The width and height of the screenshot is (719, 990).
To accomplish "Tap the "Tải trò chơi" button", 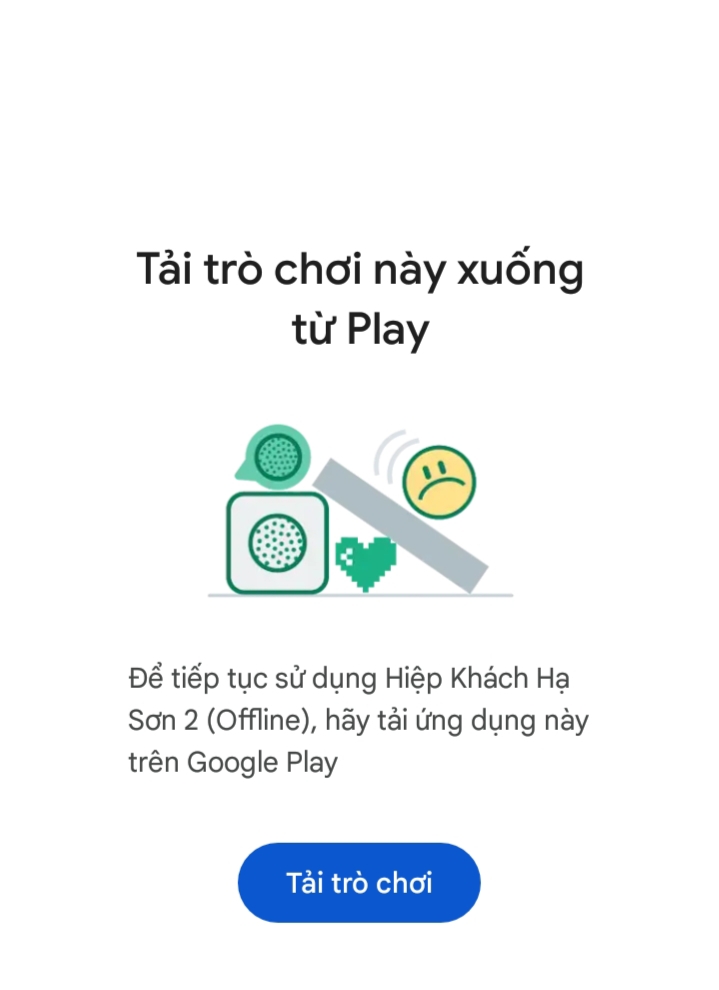I will pos(359,883).
